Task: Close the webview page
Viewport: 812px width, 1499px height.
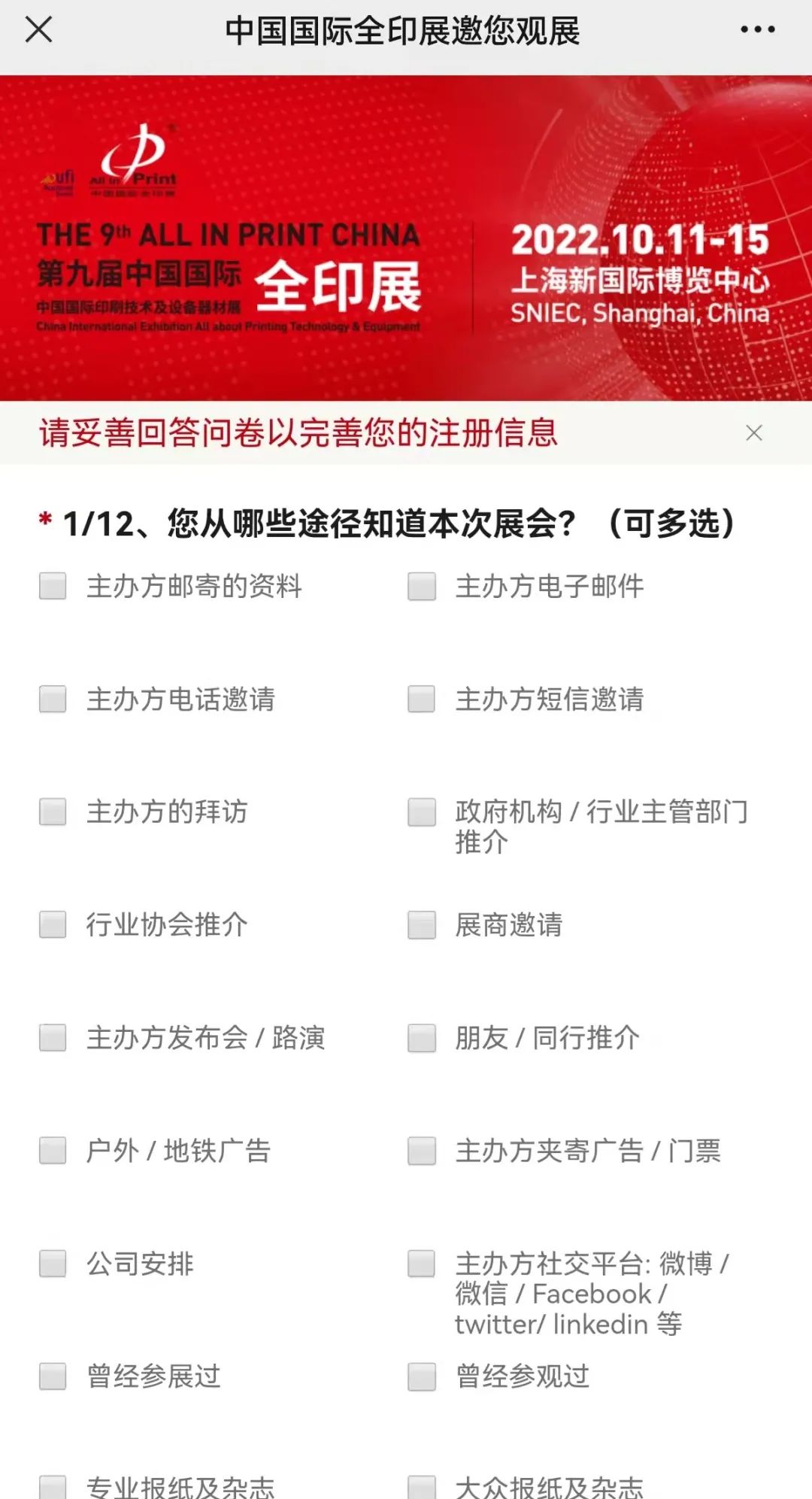Action: coord(38,30)
